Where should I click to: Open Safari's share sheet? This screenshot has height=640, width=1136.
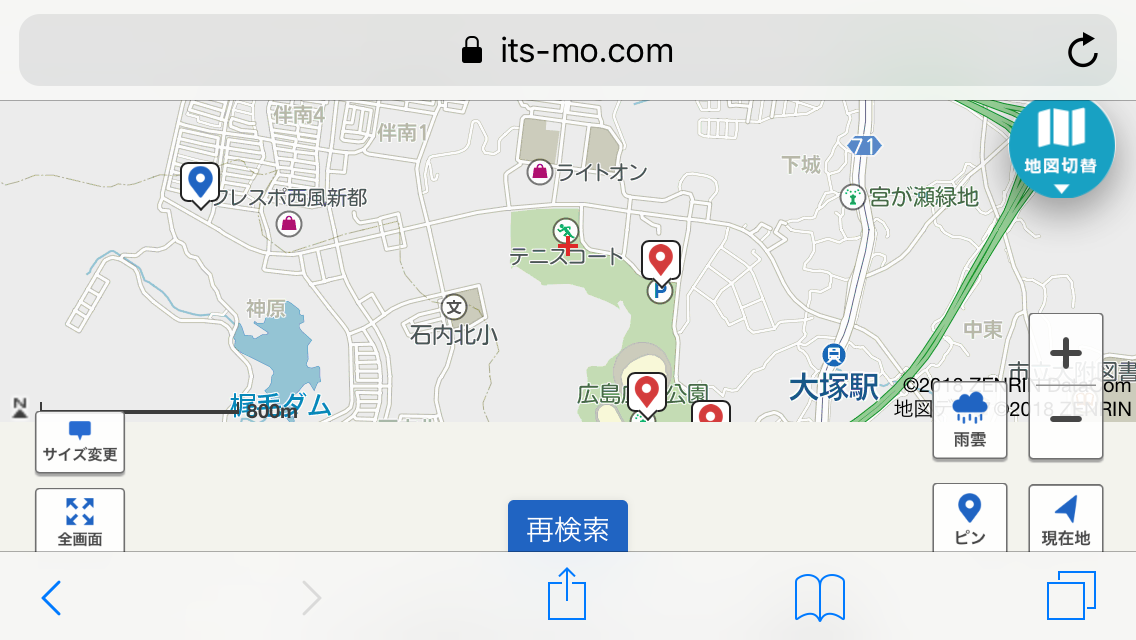click(567, 595)
